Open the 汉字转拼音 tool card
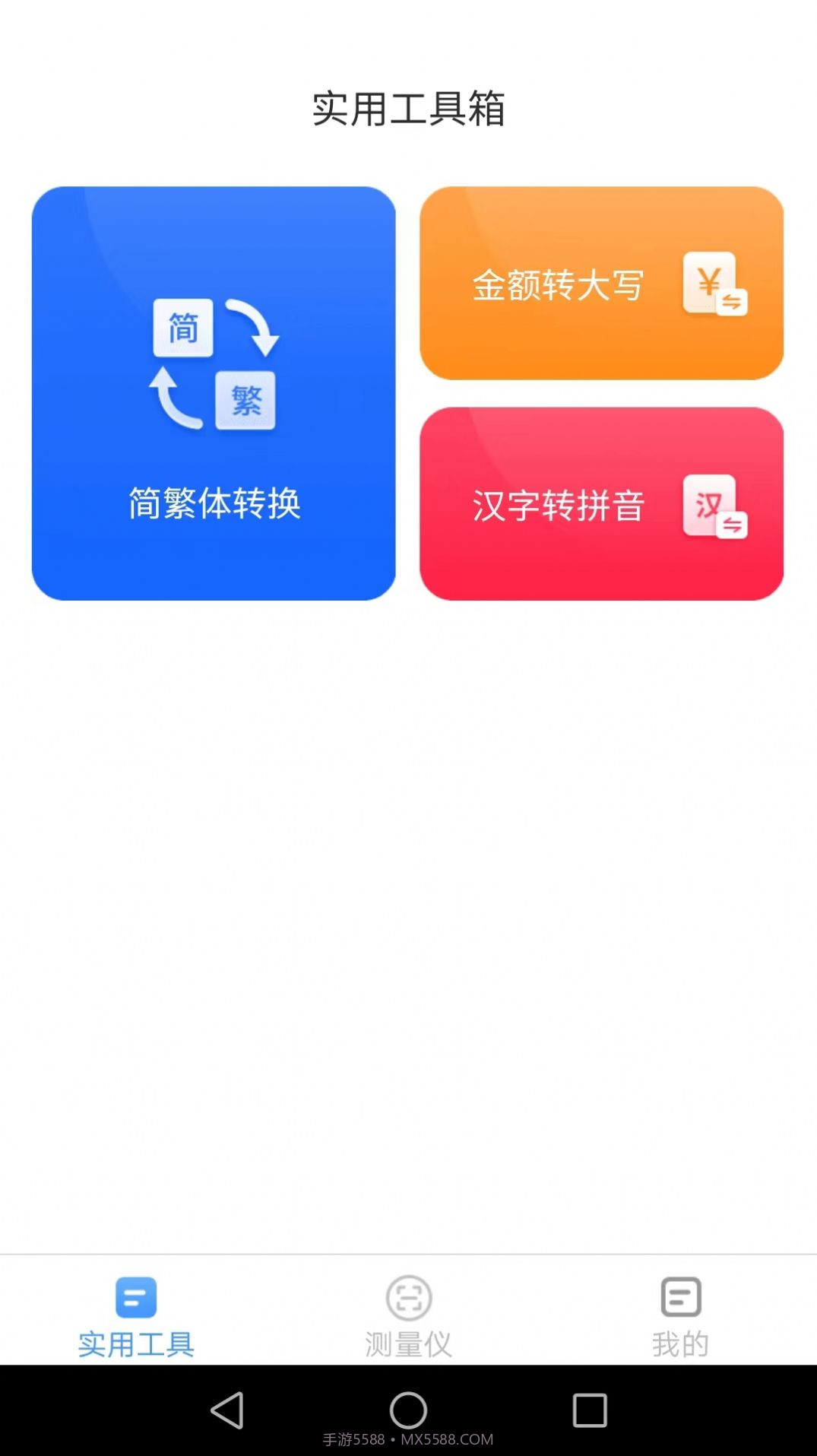Viewport: 817px width, 1456px height. pos(603,504)
